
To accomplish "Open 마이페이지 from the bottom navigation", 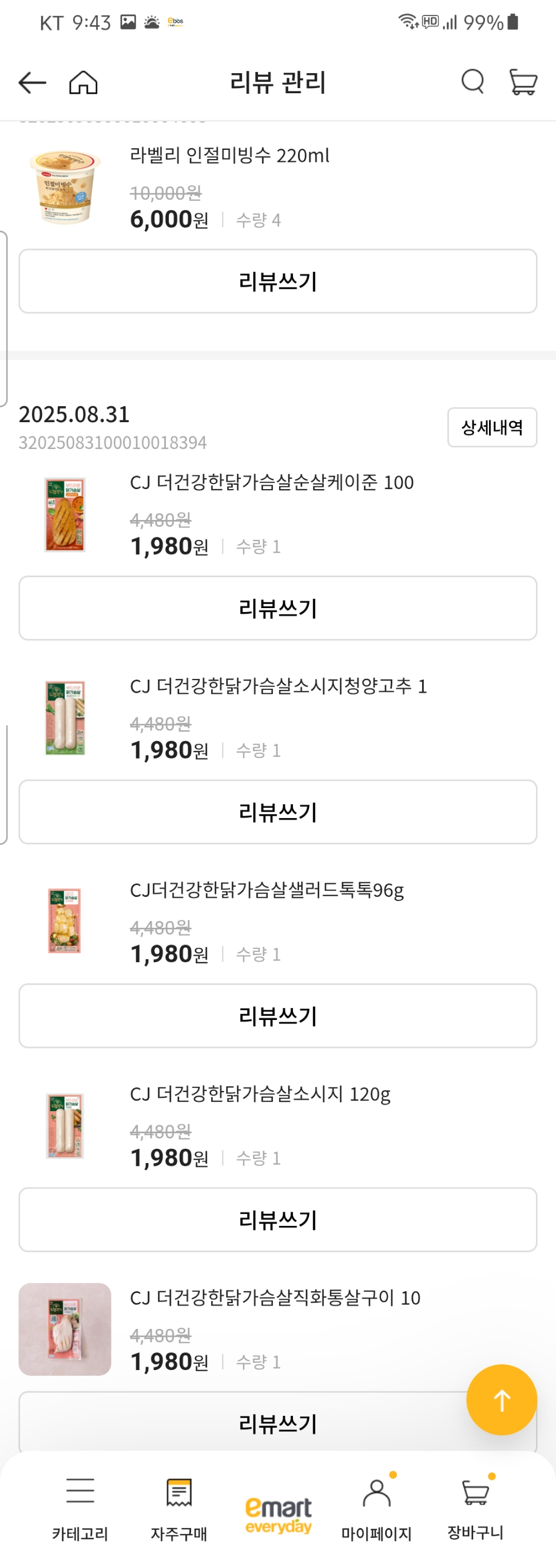I will [x=377, y=1515].
